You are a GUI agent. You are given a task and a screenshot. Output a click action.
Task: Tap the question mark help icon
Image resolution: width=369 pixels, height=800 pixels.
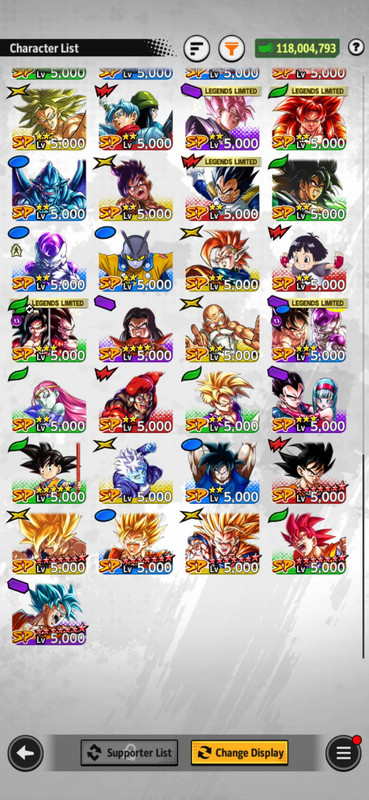pyautogui.click(x=356, y=48)
